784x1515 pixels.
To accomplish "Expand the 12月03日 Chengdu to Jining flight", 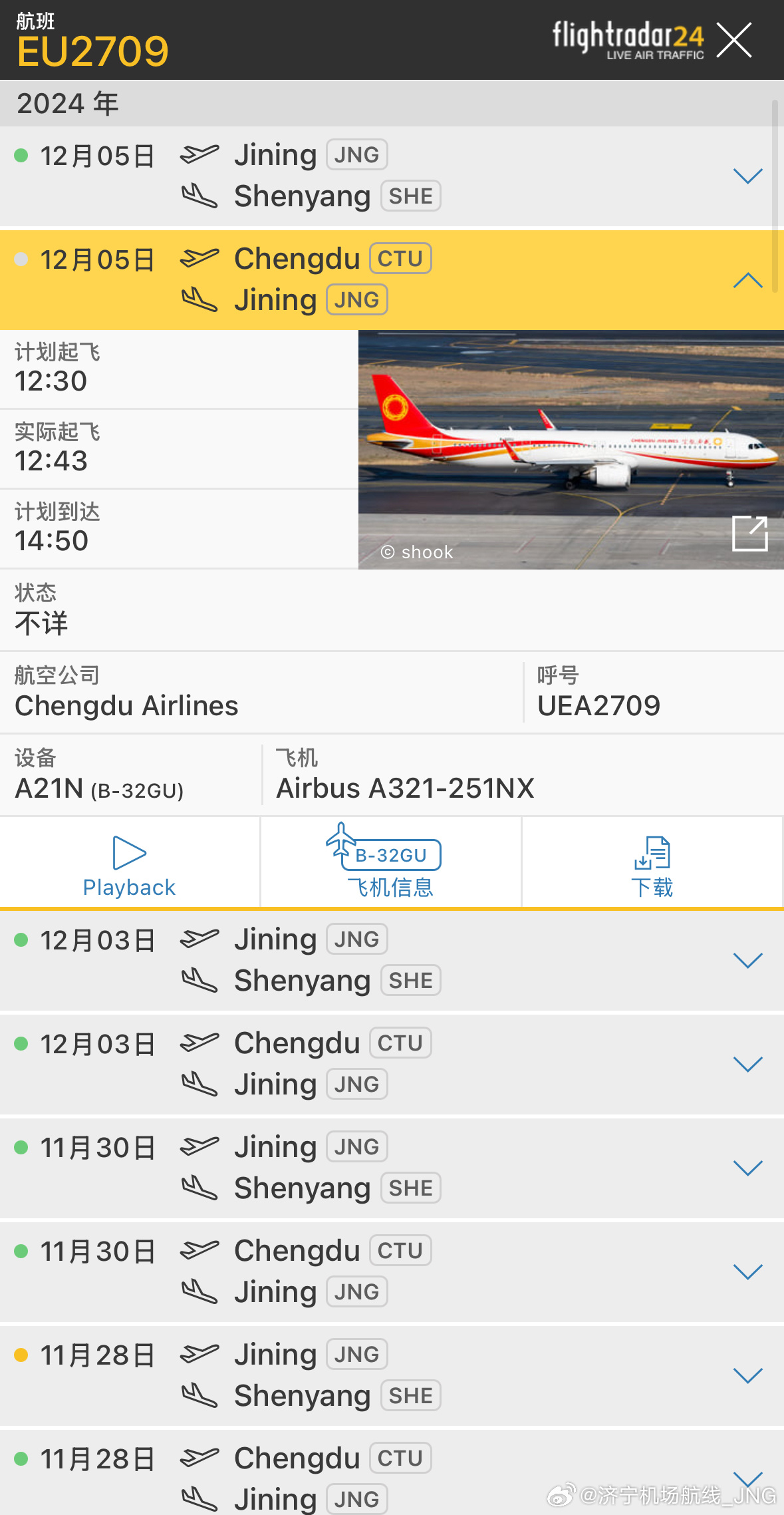I will (x=747, y=1065).
